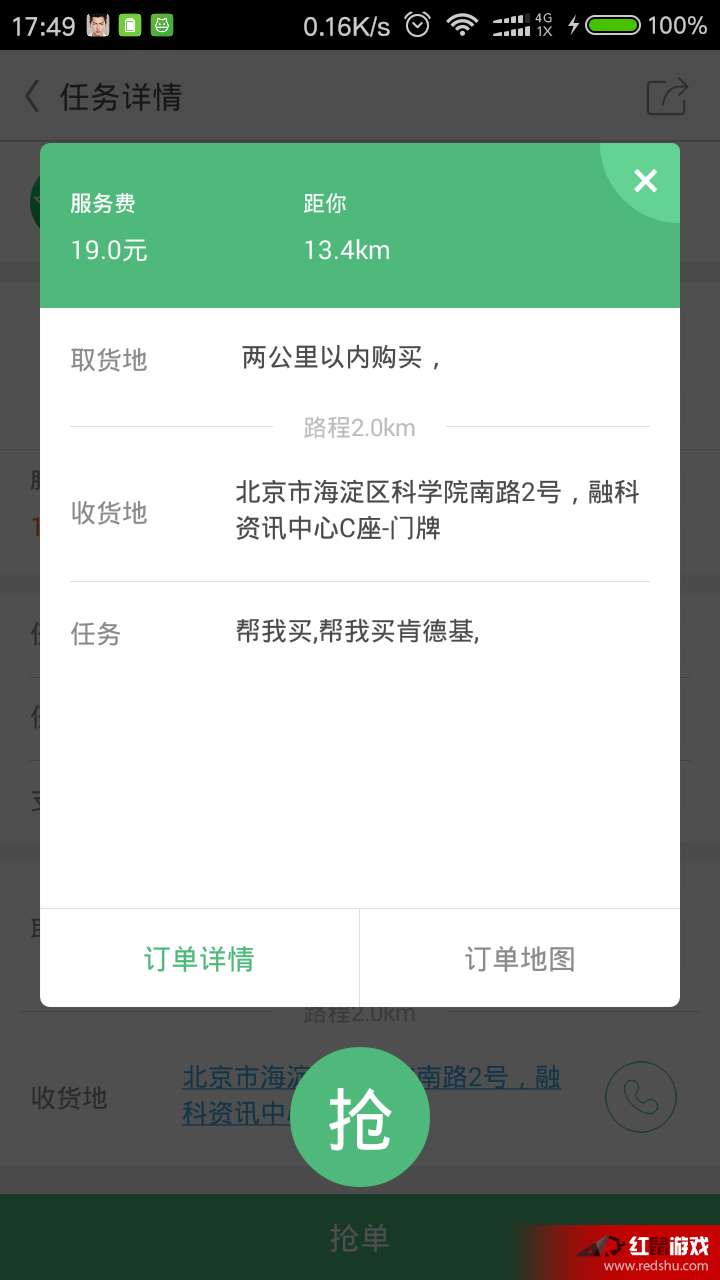Open 订单详情 order details
The width and height of the screenshot is (720, 1280).
pyautogui.click(x=199, y=958)
